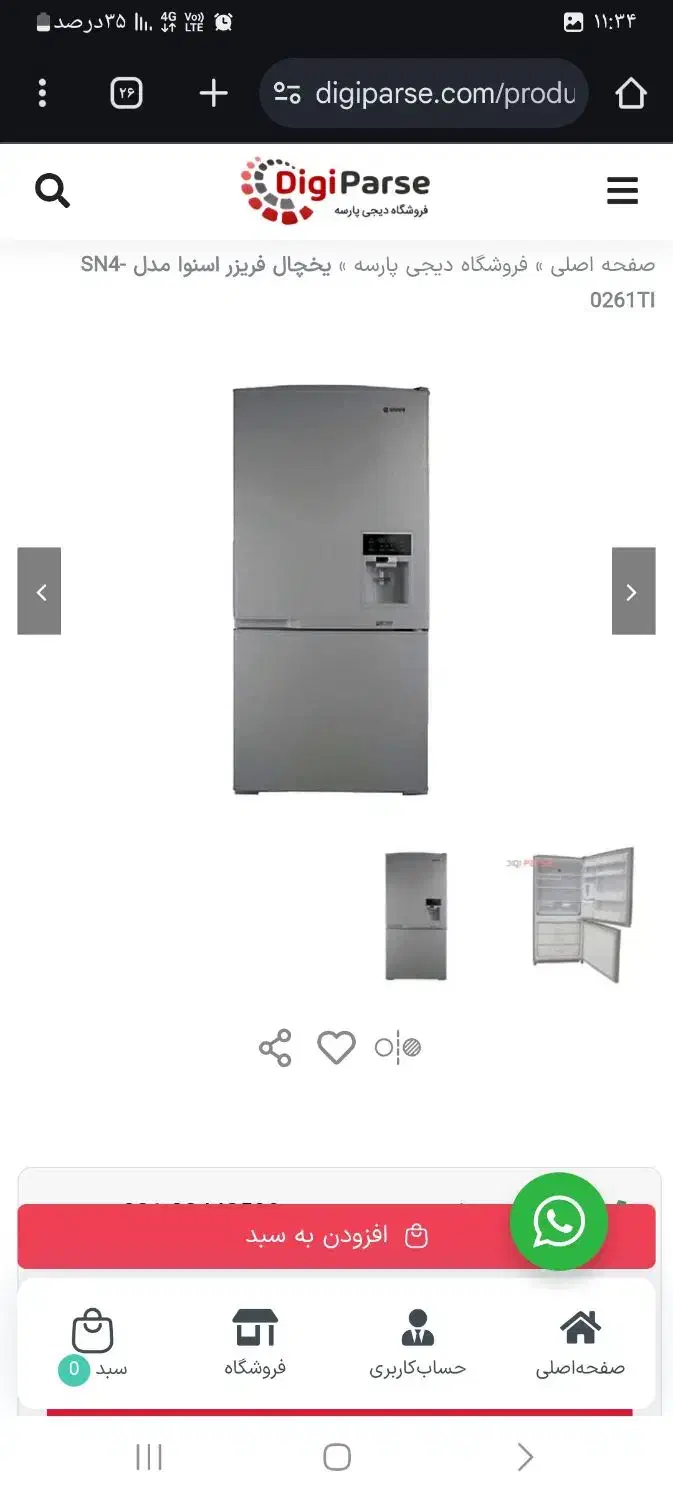Share this product
673x1500 pixels.
pos(275,1048)
